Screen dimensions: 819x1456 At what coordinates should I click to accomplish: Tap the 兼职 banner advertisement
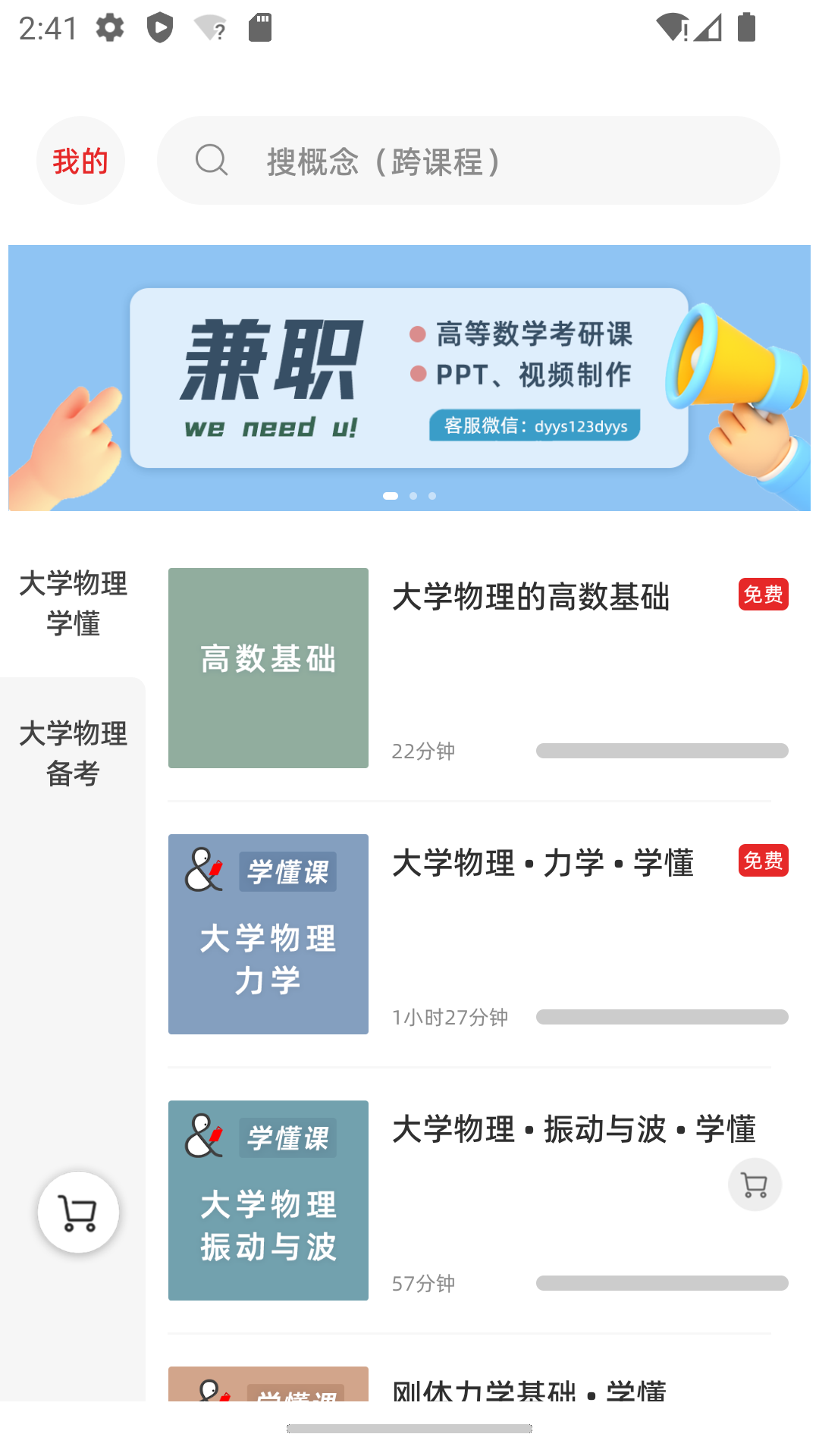click(409, 377)
